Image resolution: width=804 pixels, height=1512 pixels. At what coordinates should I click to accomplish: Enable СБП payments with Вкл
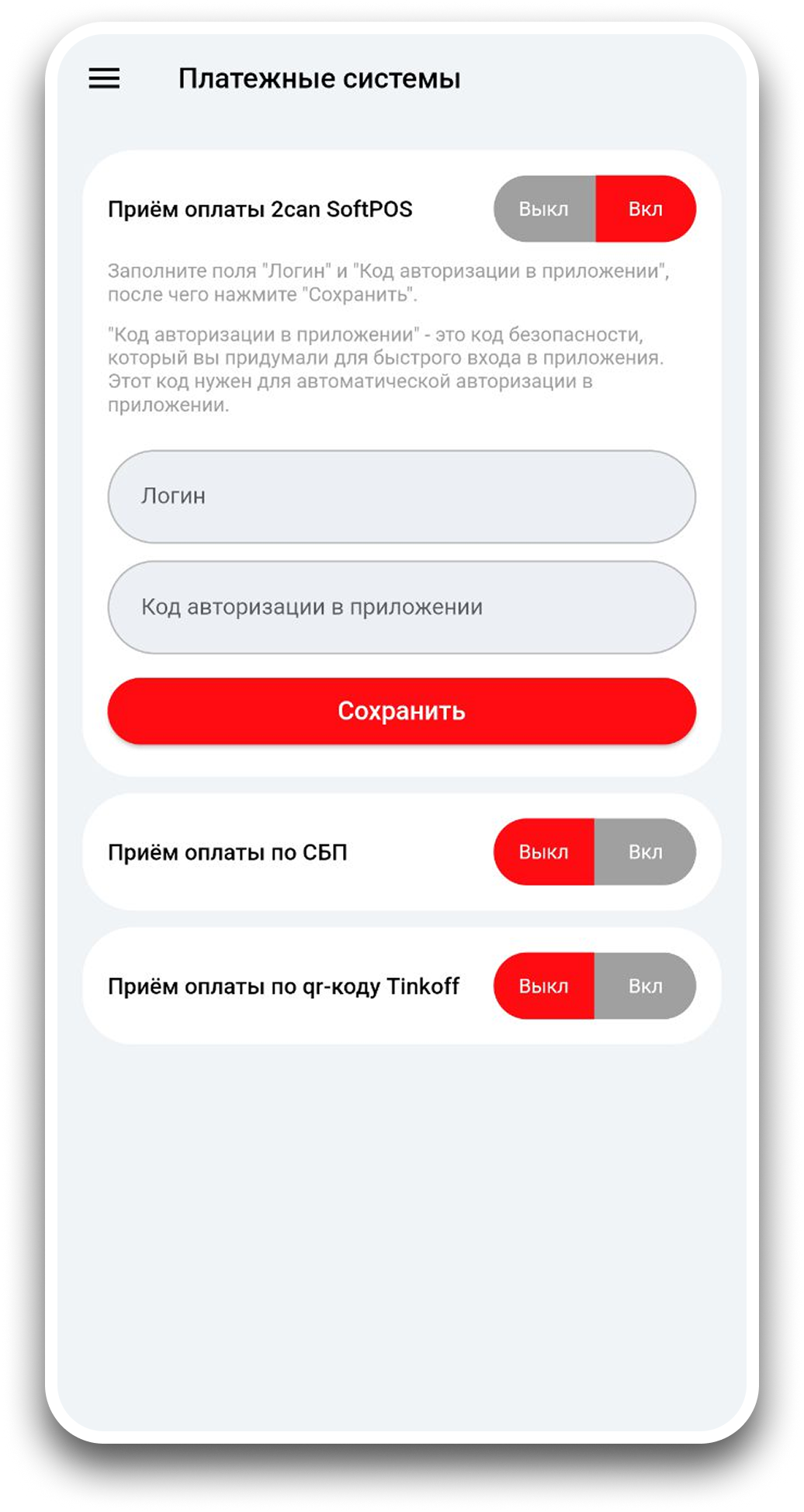645,852
